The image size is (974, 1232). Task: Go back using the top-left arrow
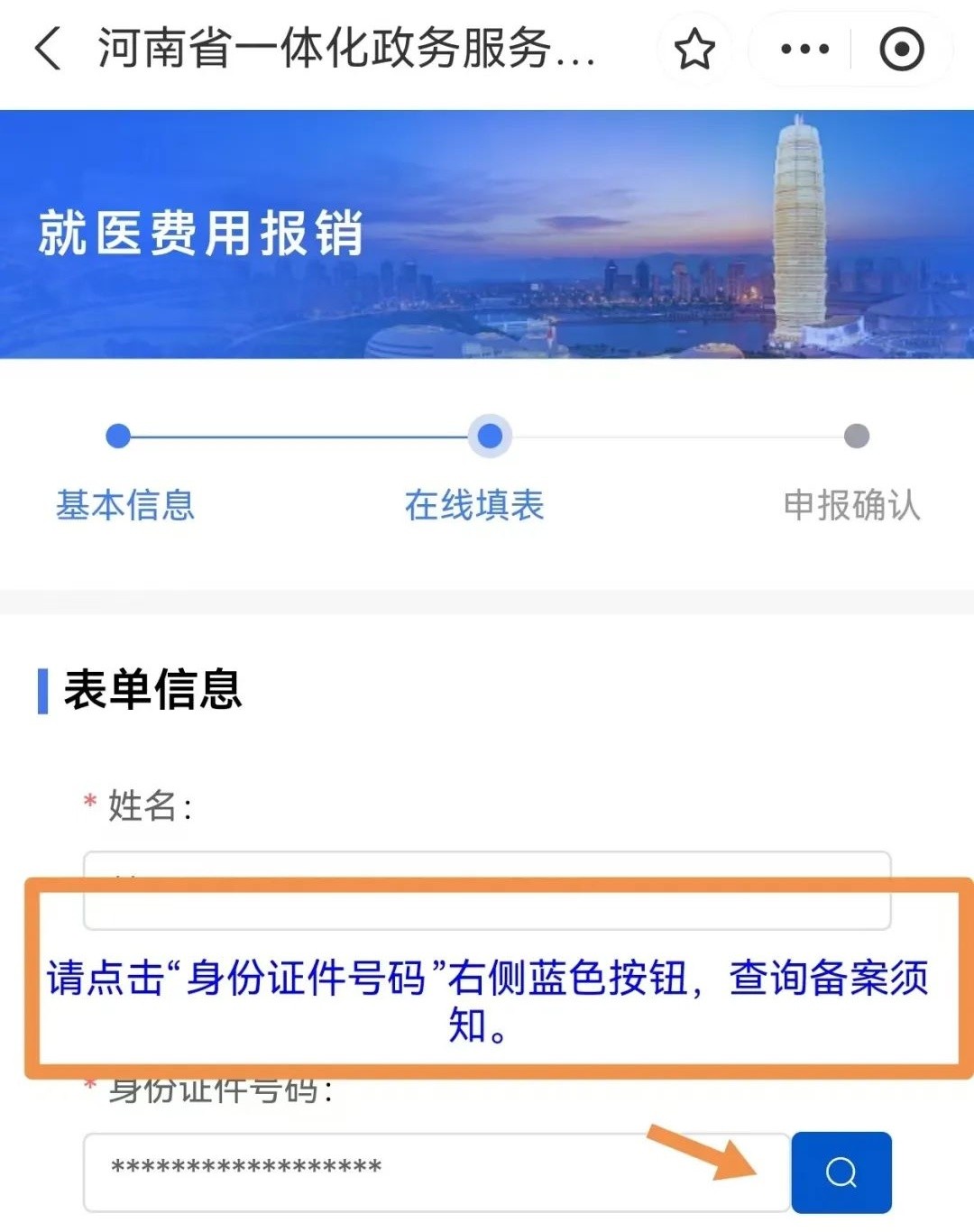pos(48,48)
